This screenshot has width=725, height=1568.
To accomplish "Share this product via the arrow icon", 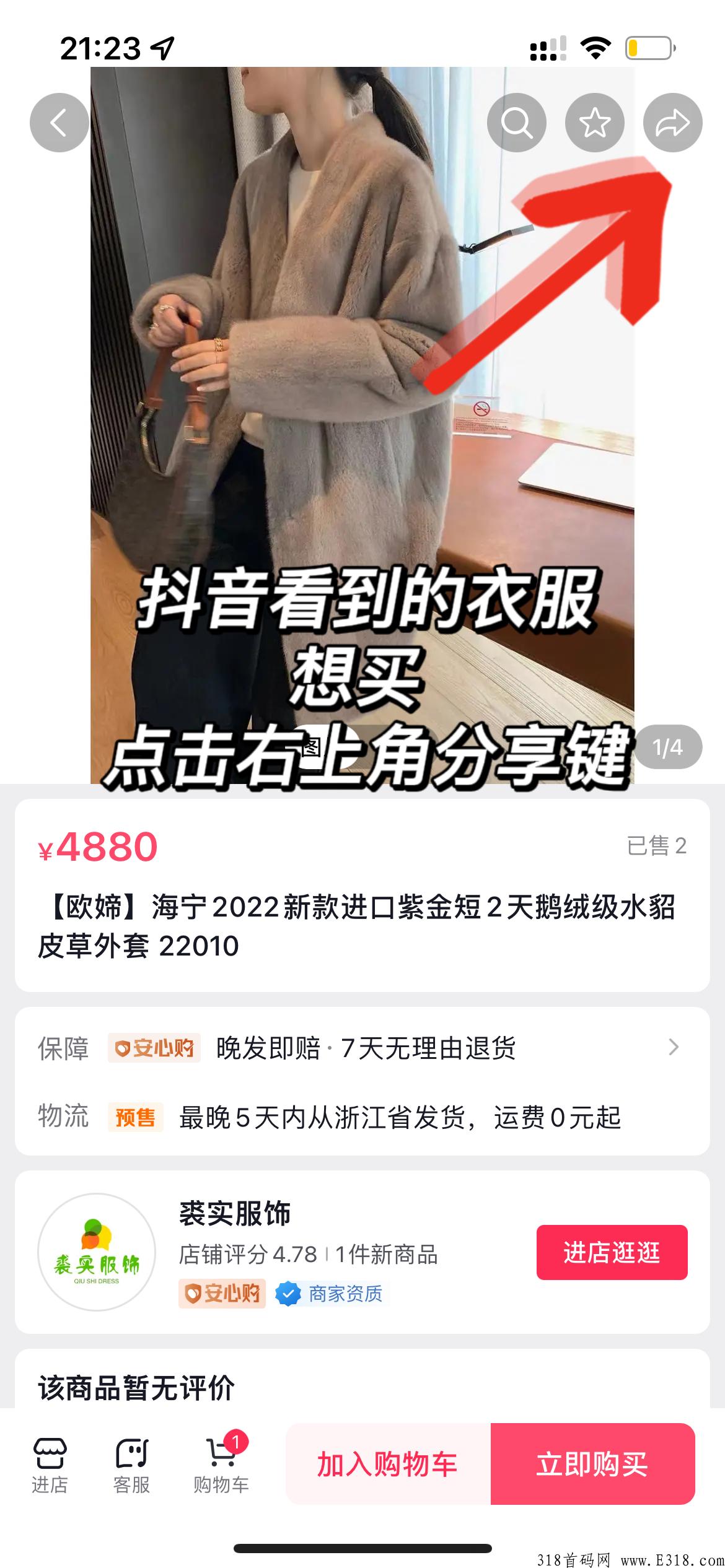I will 673,123.
